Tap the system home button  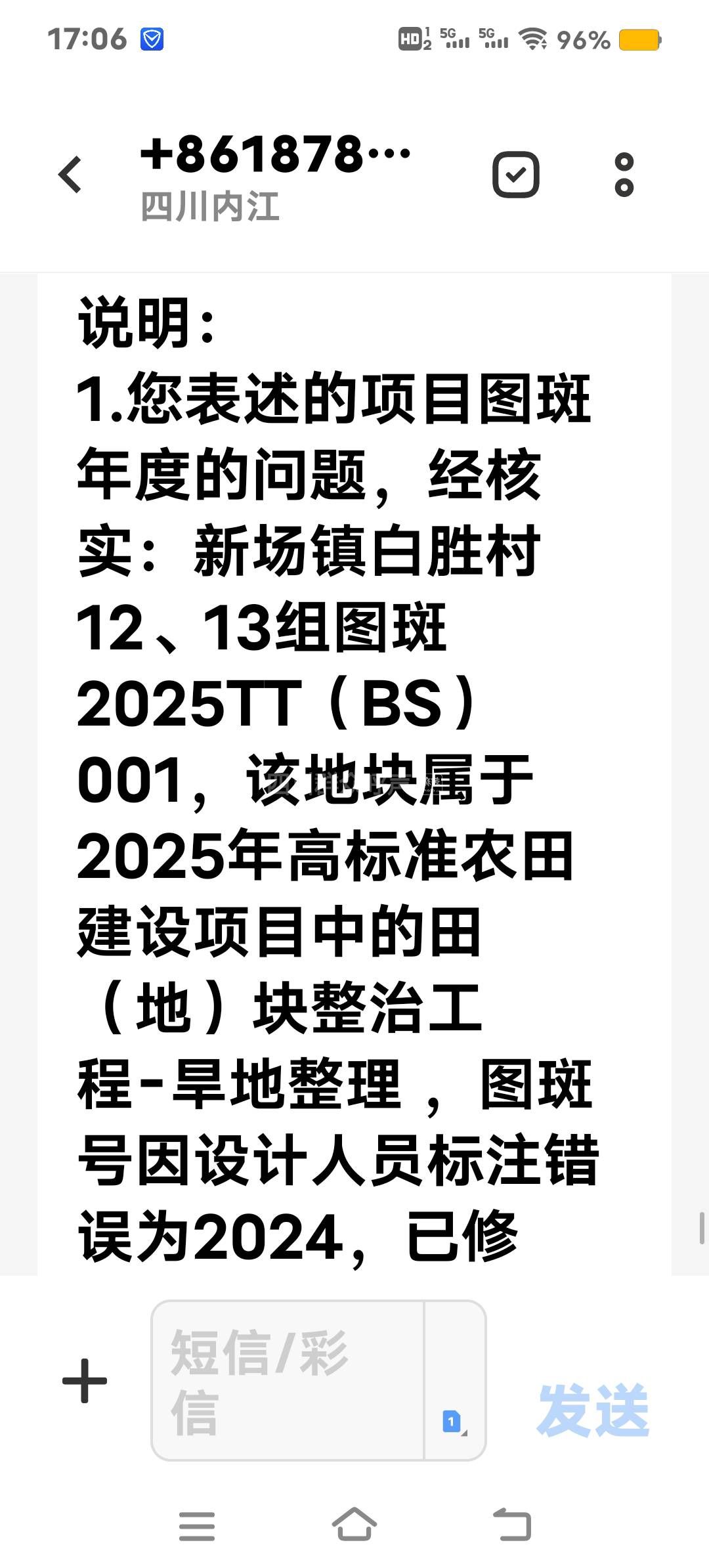tap(354, 1525)
